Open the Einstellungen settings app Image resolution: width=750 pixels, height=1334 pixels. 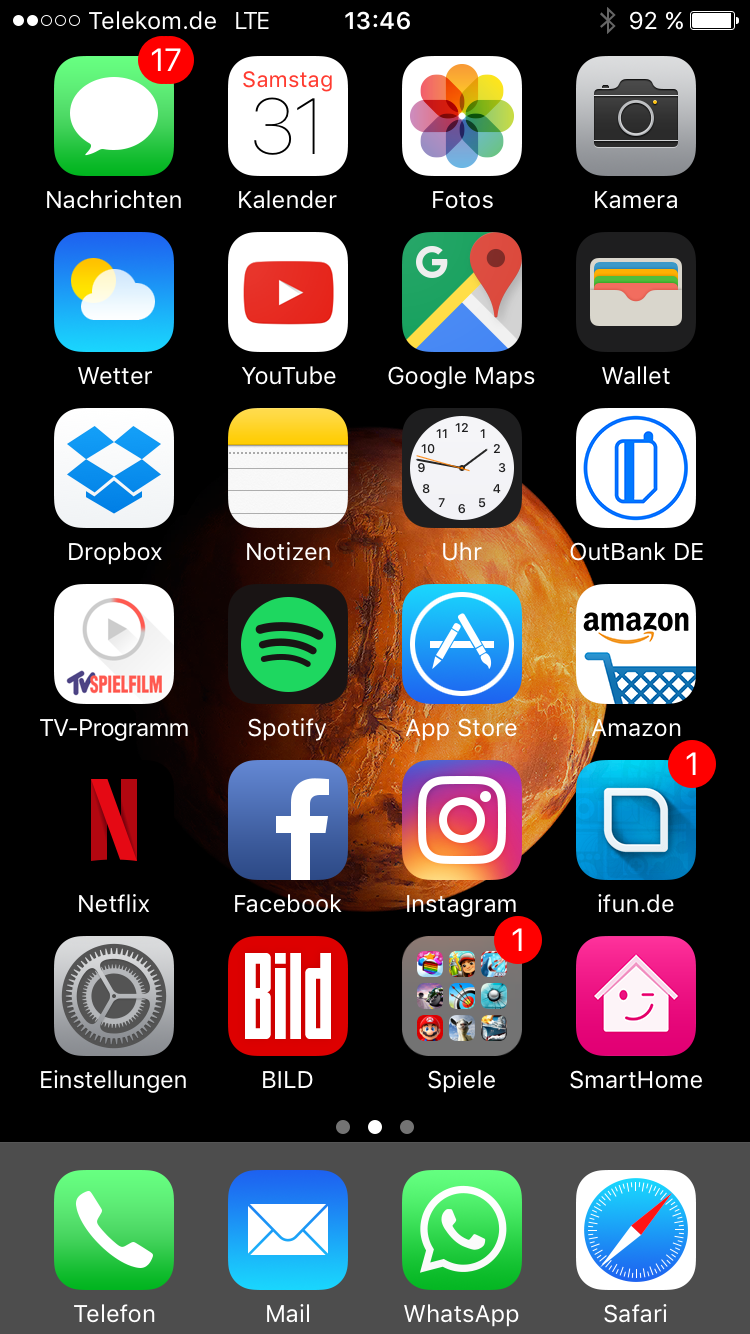pos(114,996)
